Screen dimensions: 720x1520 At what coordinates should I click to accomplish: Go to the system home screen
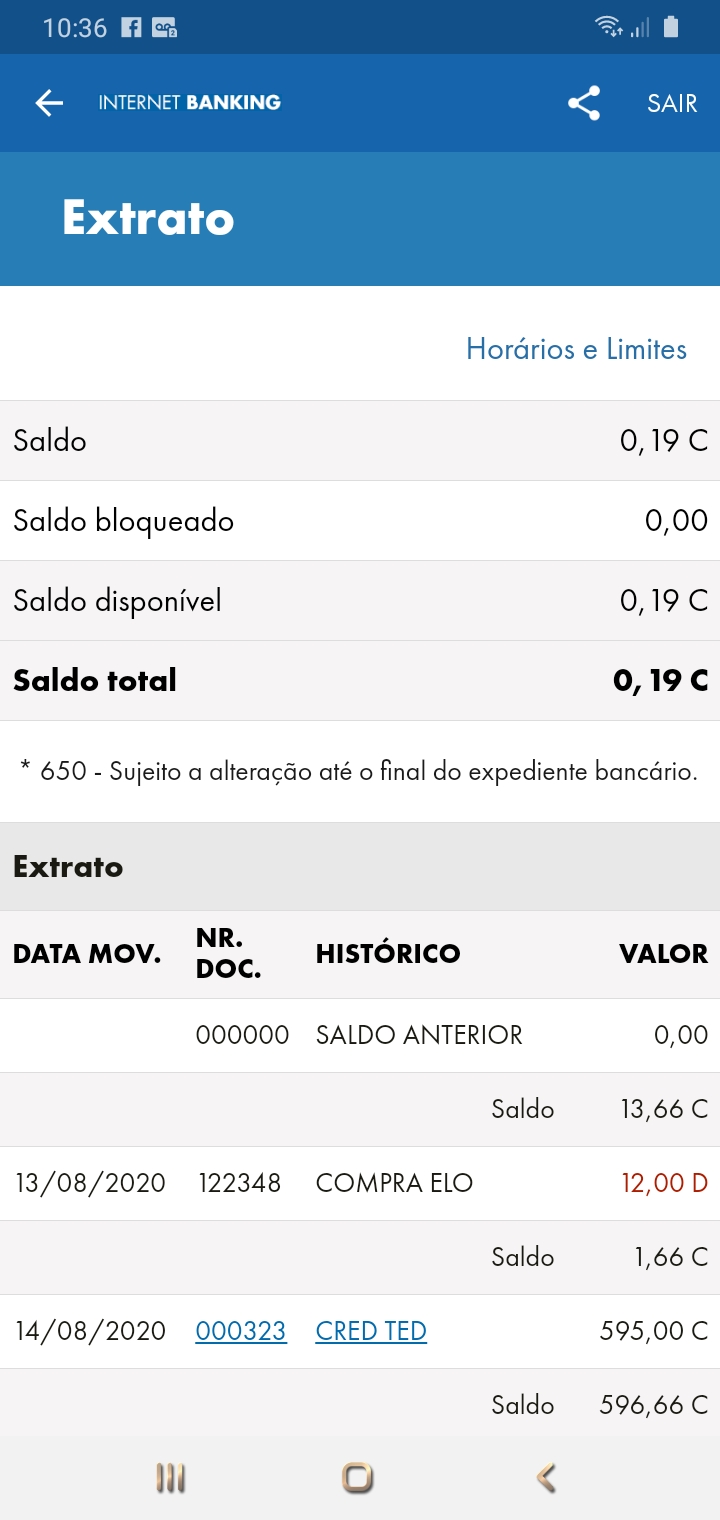(357, 1477)
